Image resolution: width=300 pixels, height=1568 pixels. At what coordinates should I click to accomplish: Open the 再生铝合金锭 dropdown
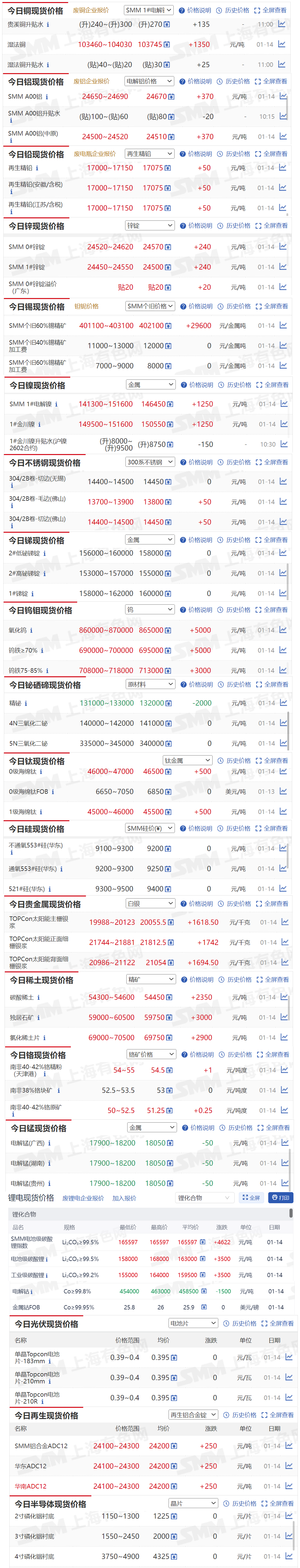[193, 1415]
